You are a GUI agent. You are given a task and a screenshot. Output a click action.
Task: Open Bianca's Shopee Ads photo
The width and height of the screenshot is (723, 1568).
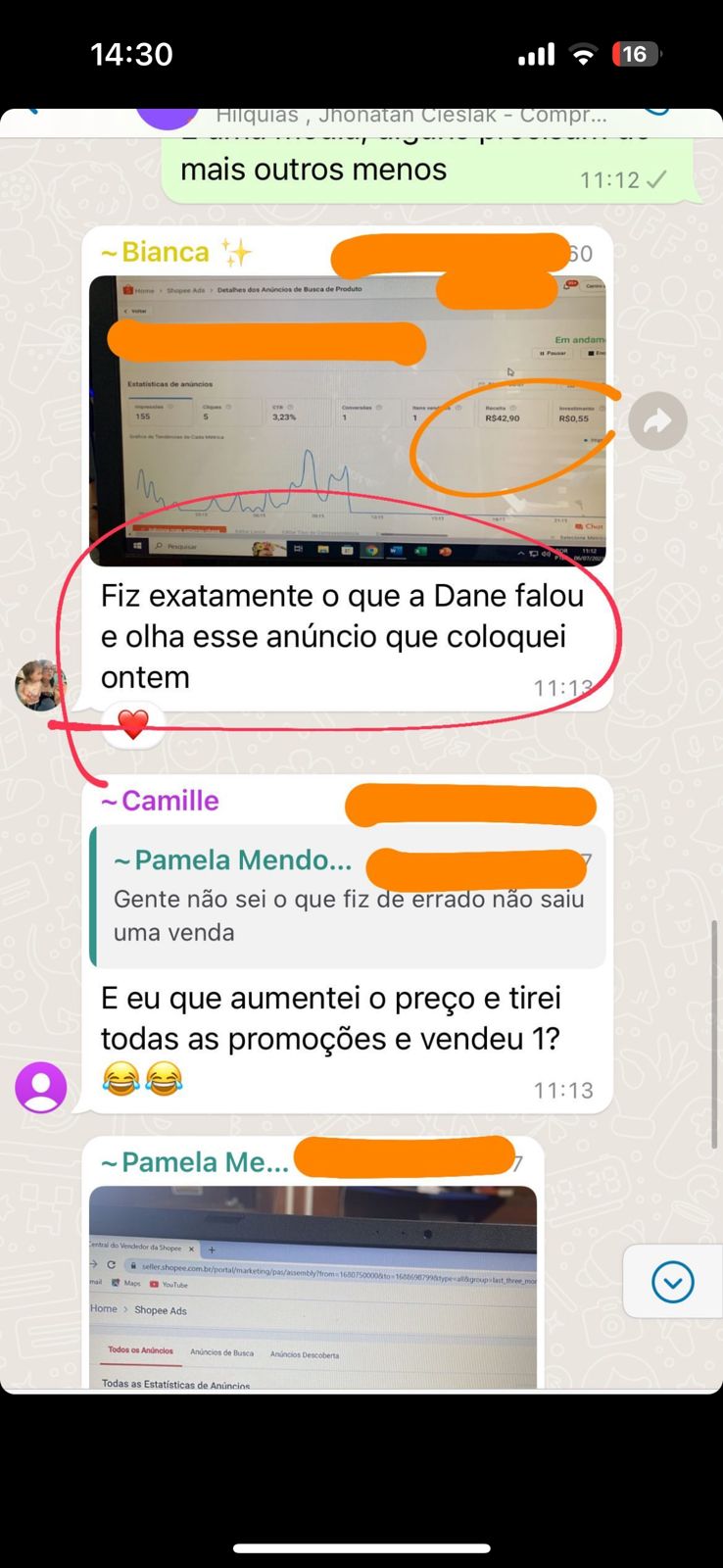[347, 421]
